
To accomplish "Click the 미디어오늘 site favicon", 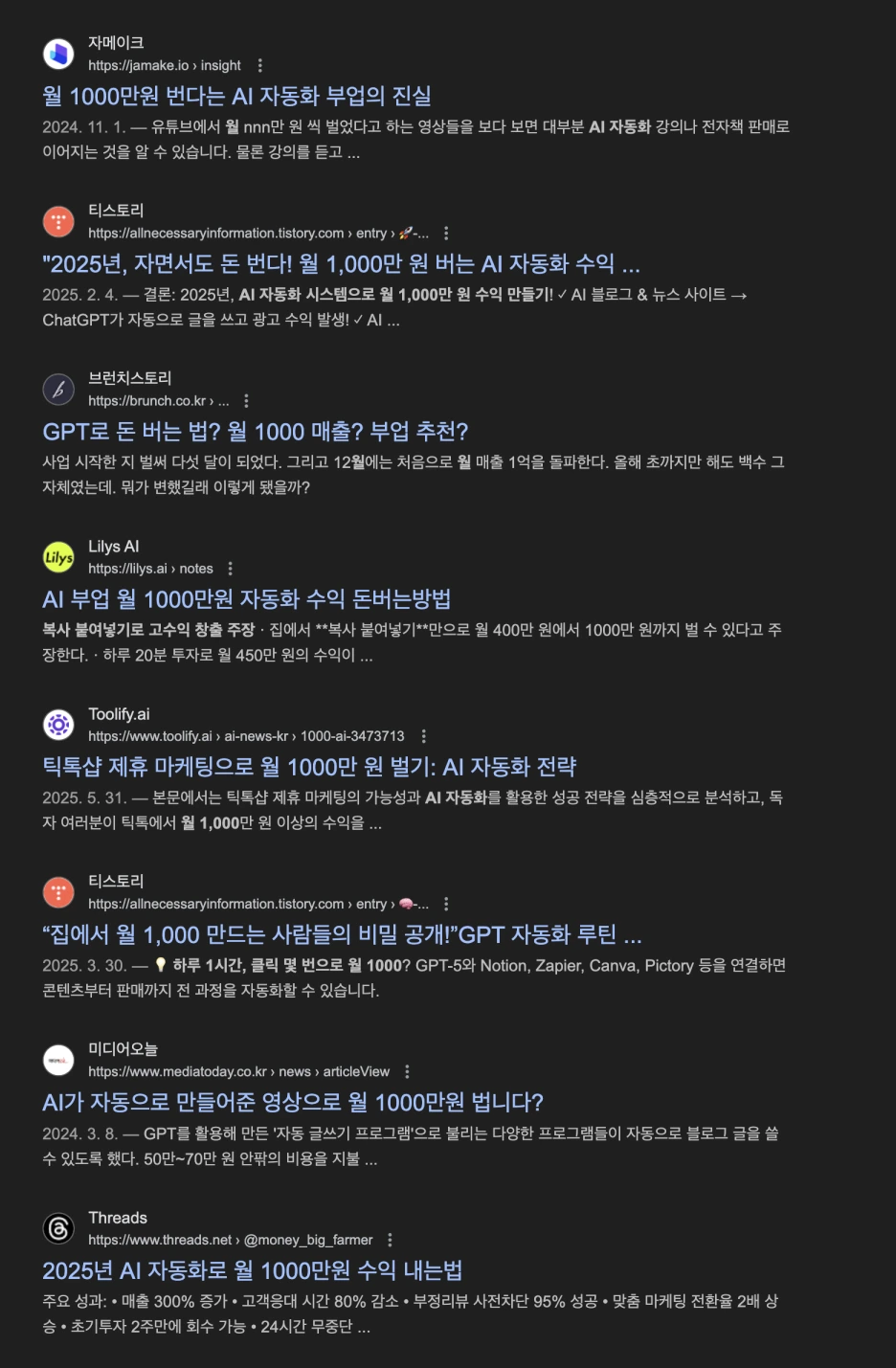I will pos(58,1061).
